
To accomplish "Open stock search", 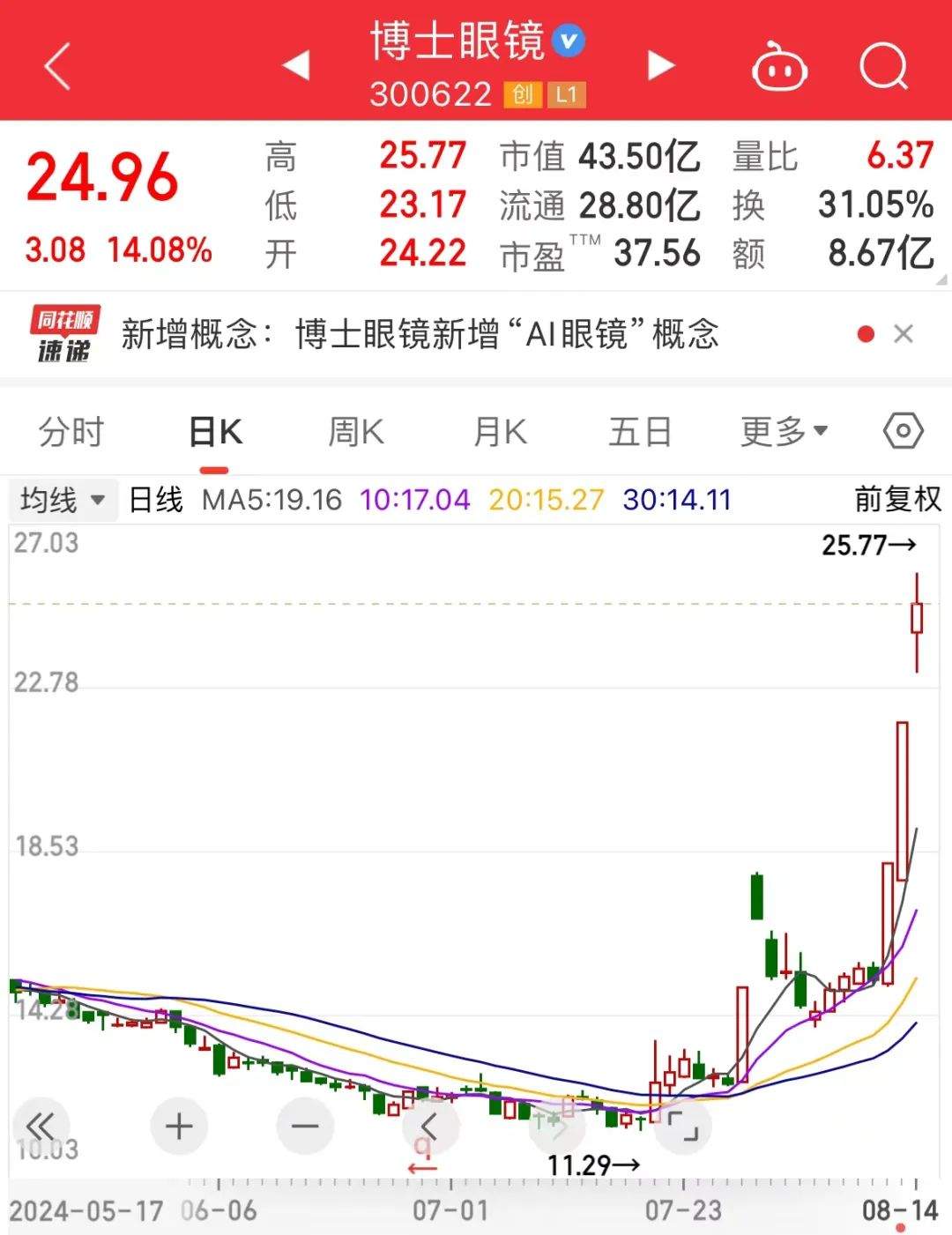I will click(883, 67).
